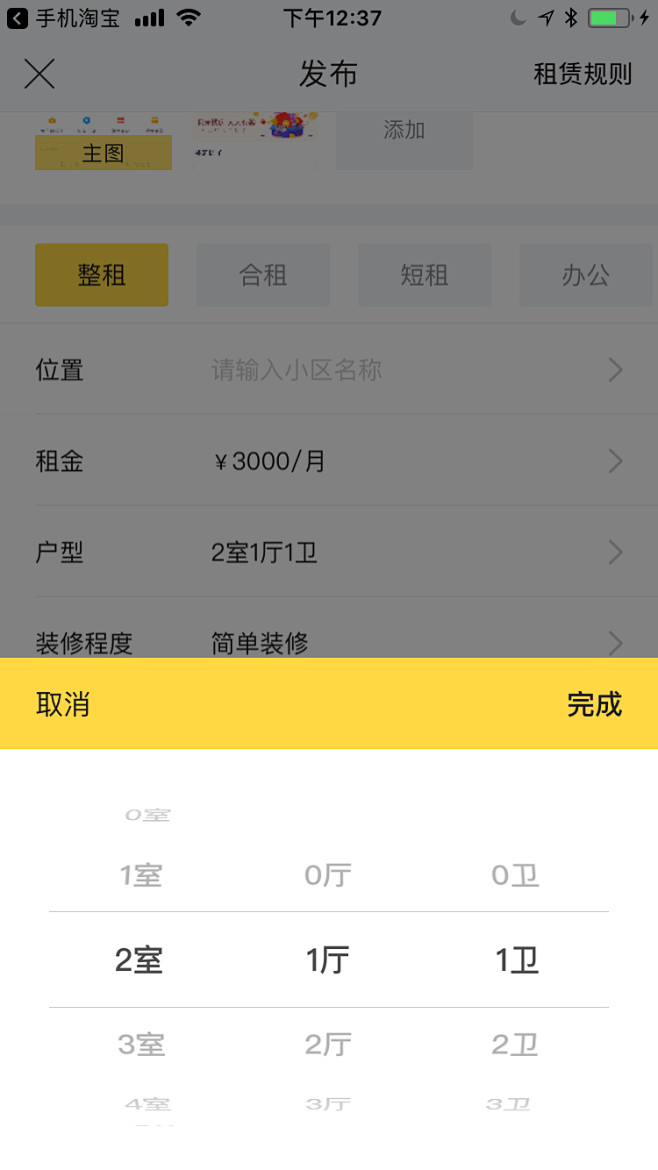Tap 取消 to dismiss the picker
The image size is (658, 1170).
pyautogui.click(x=63, y=704)
